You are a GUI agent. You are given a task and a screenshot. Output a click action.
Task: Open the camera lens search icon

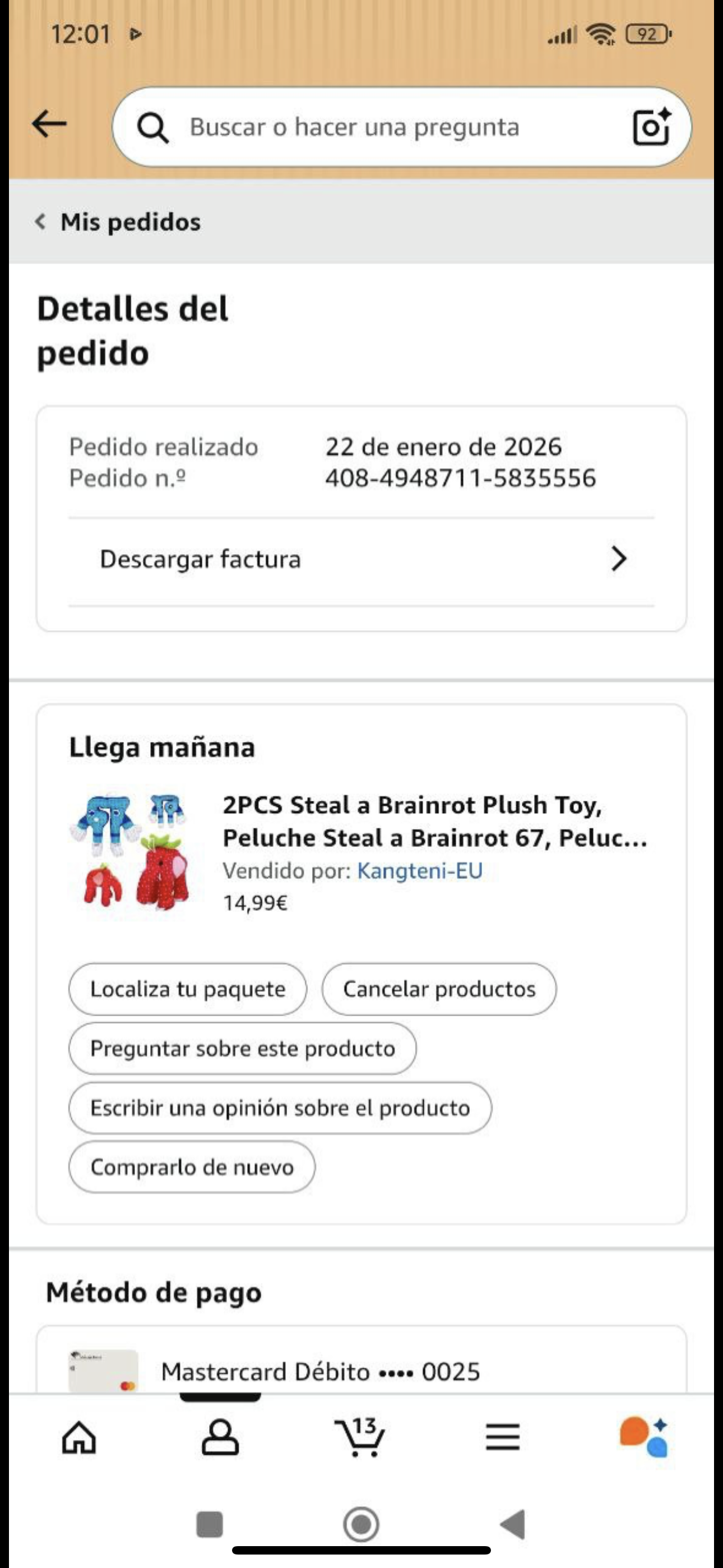pyautogui.click(x=651, y=127)
